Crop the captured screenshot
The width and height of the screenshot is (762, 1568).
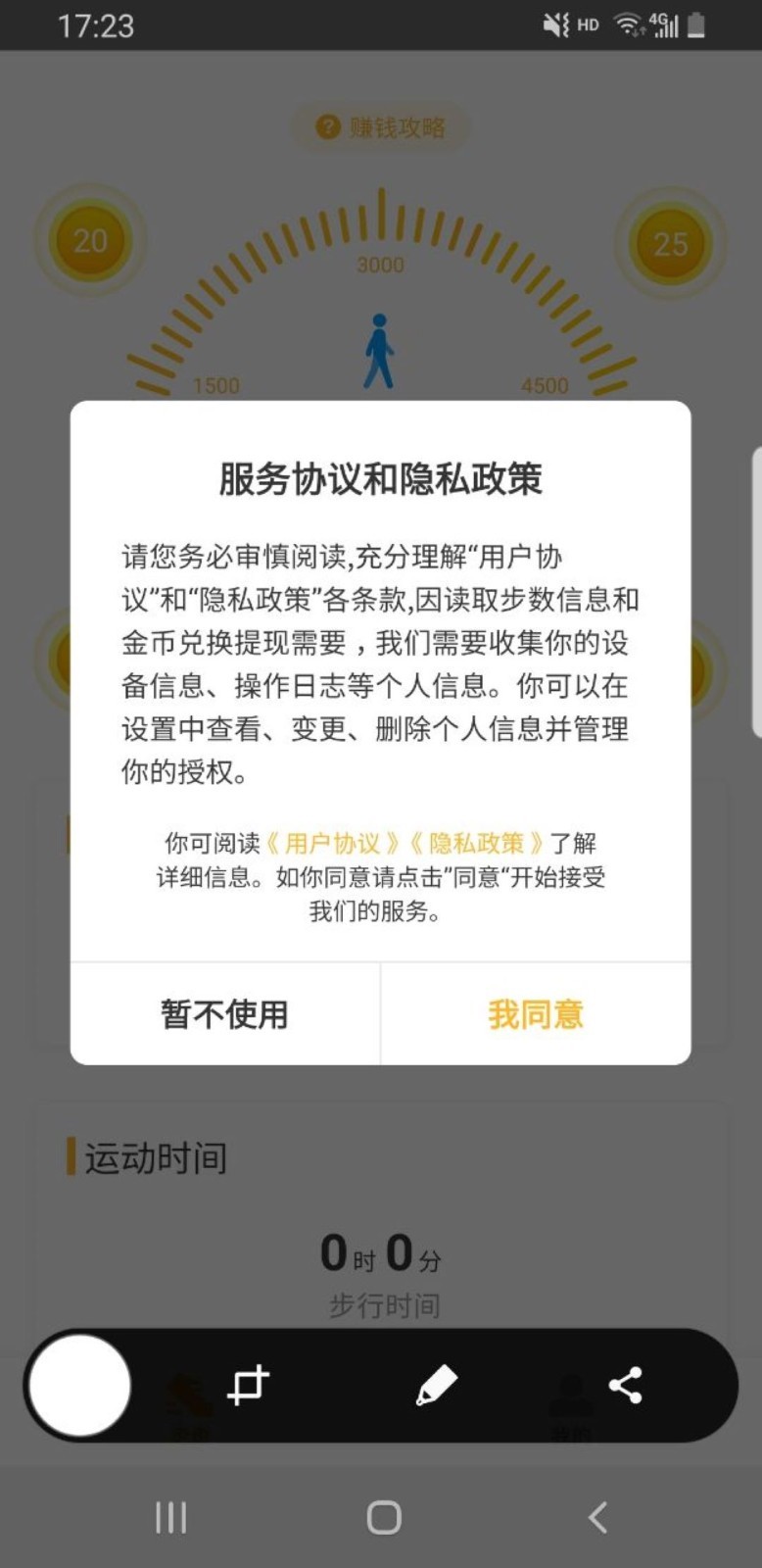248,1385
